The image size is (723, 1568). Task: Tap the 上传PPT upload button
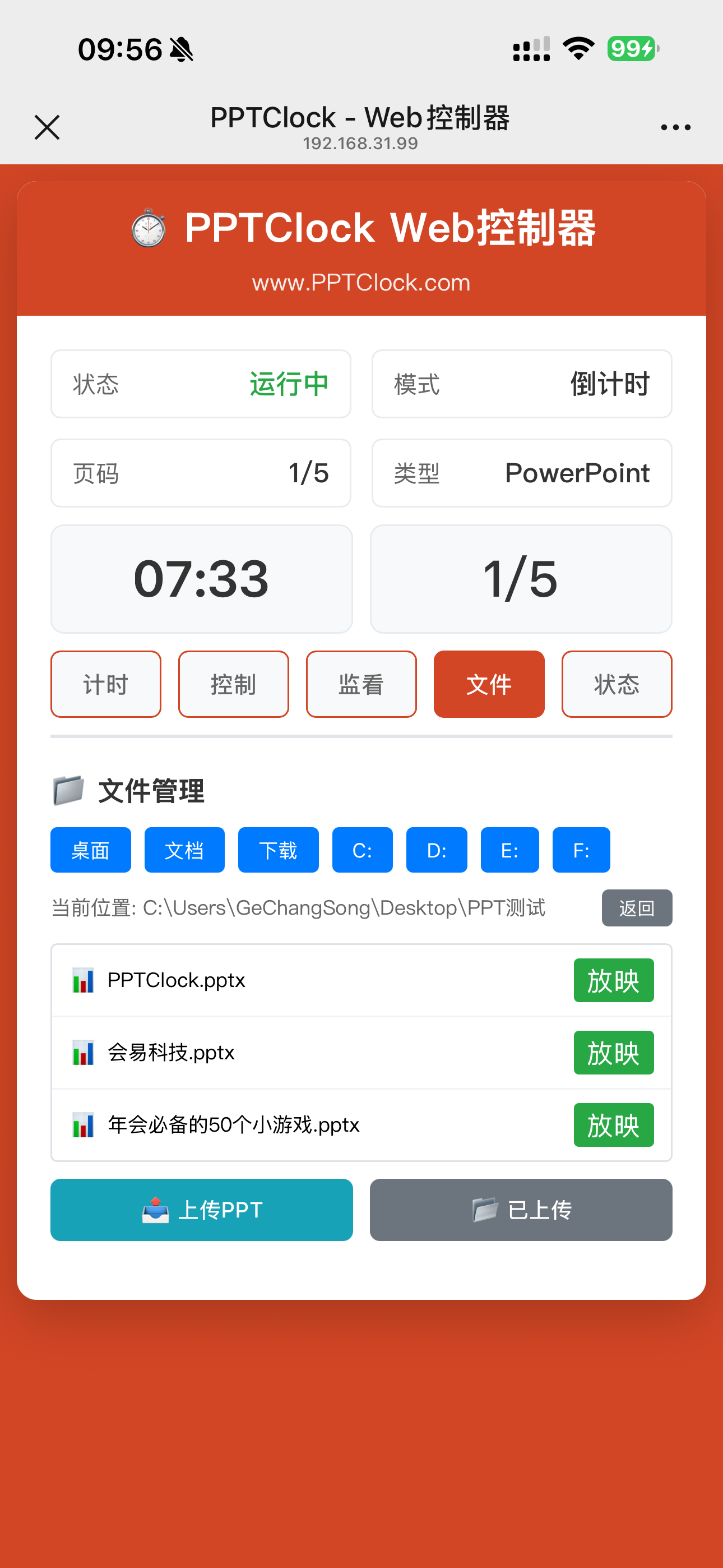pyautogui.click(x=201, y=1210)
